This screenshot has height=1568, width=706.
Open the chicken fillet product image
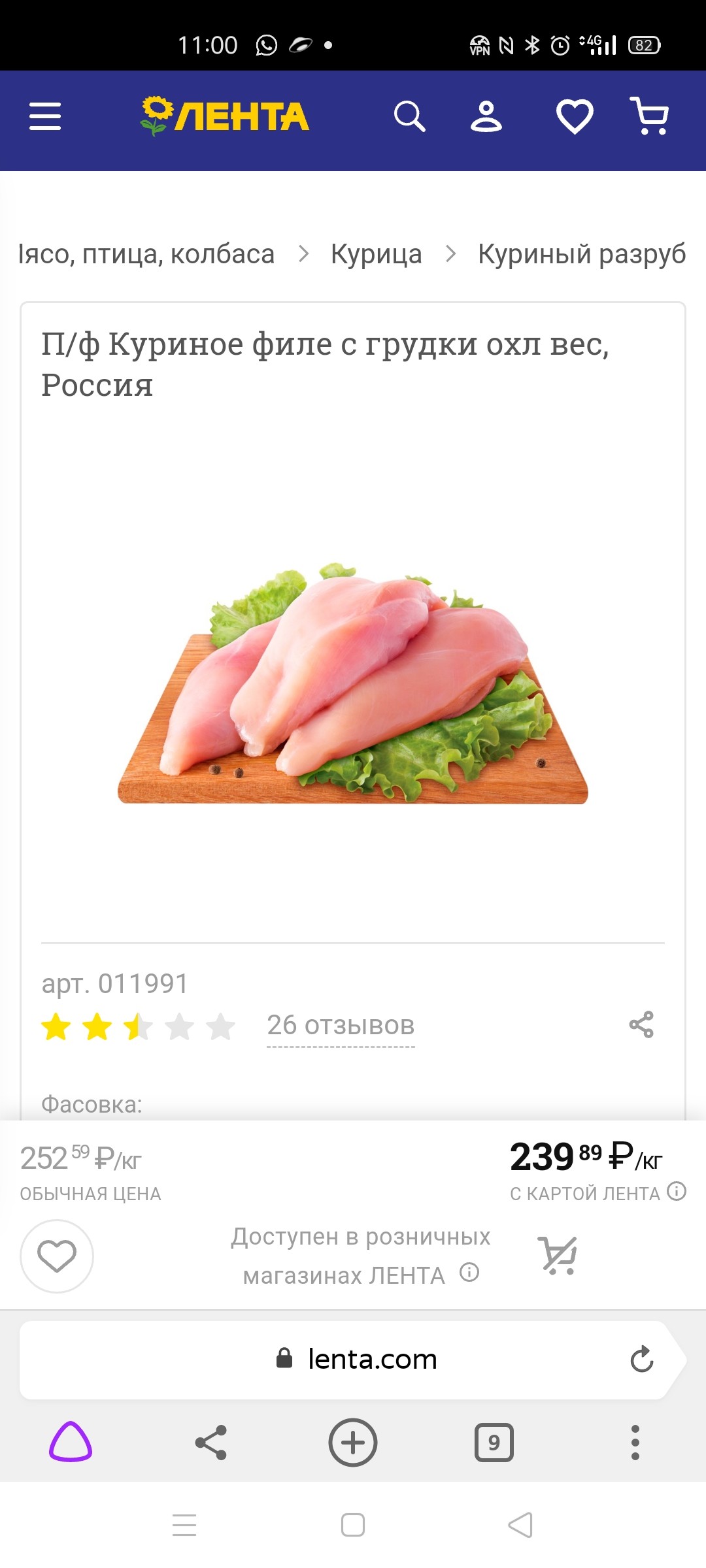pos(353,683)
